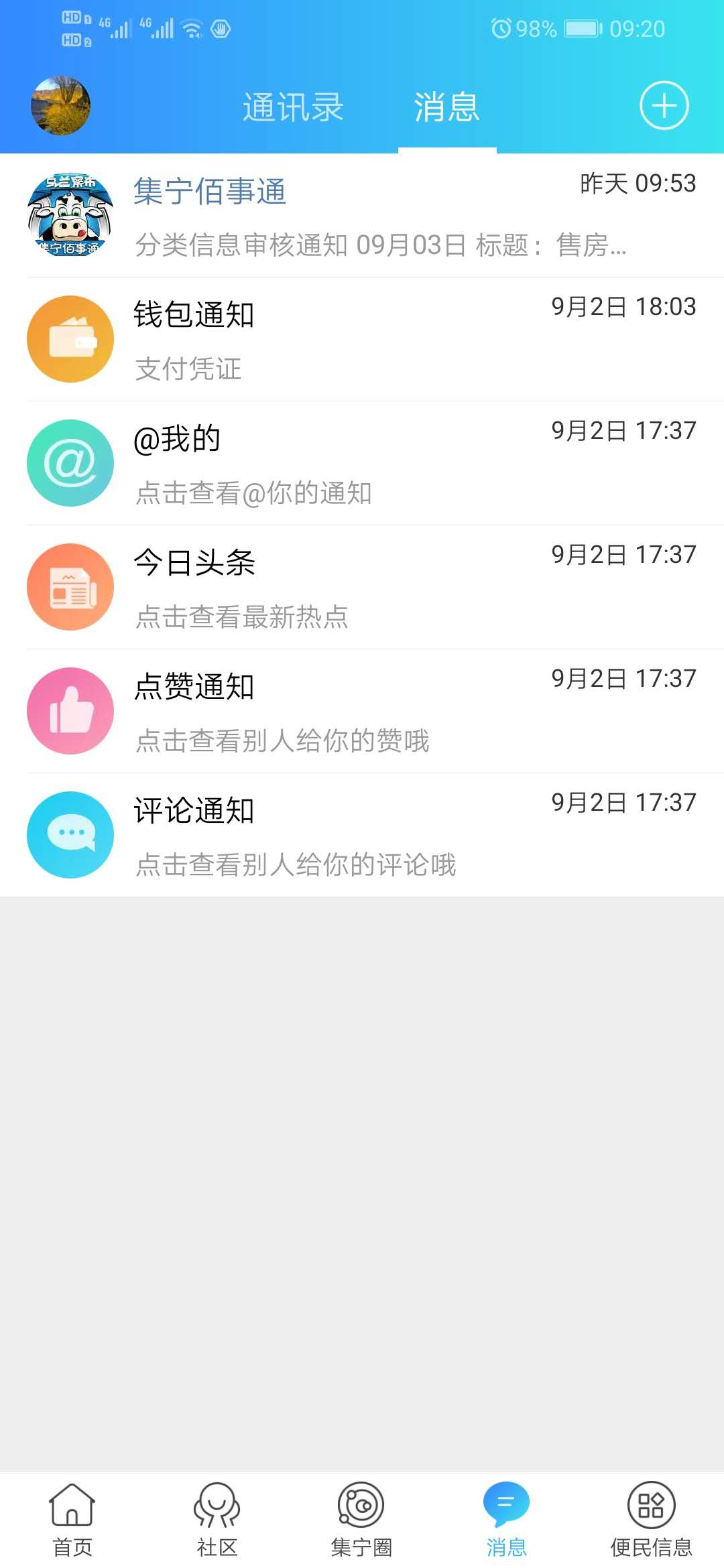
Task: Open the 钱包通知 wallet notification icon
Action: (x=70, y=338)
